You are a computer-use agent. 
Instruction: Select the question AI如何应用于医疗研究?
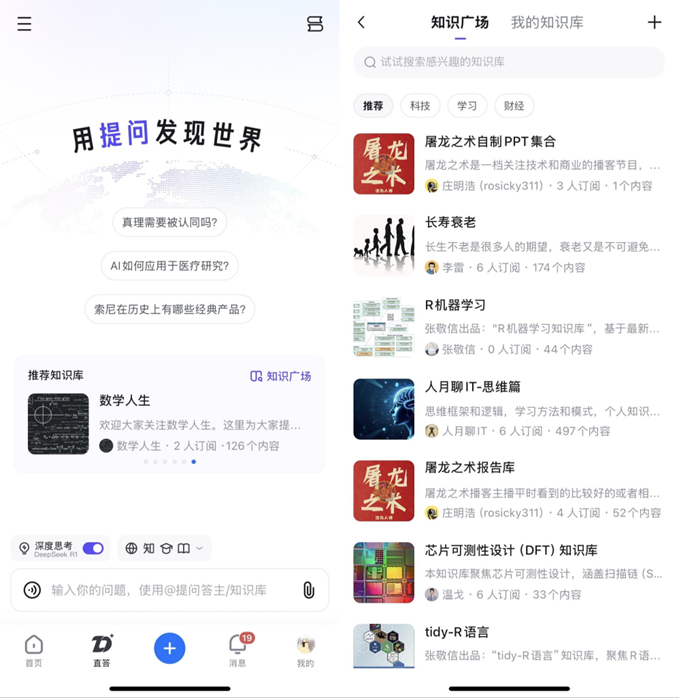(x=170, y=266)
